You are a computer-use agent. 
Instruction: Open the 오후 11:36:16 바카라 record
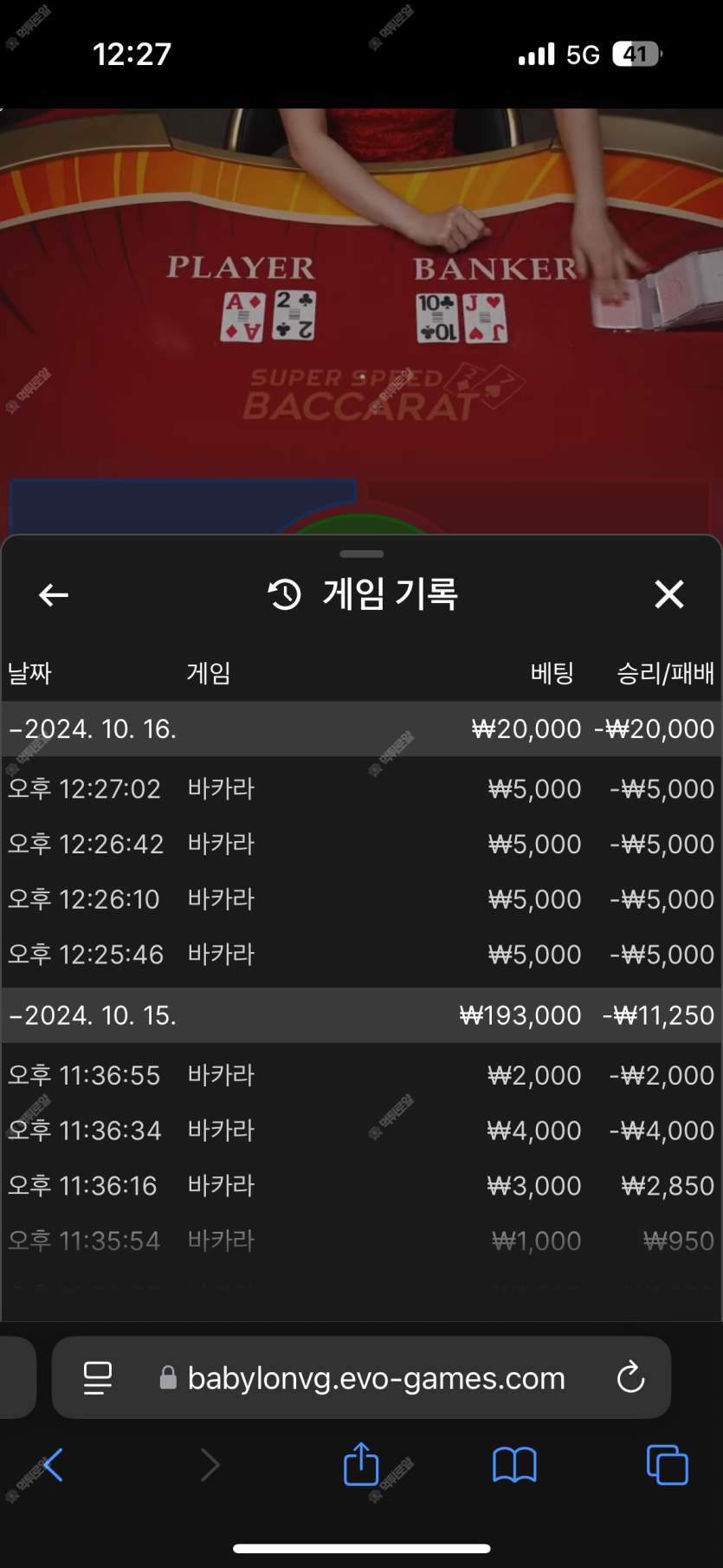click(x=360, y=1186)
